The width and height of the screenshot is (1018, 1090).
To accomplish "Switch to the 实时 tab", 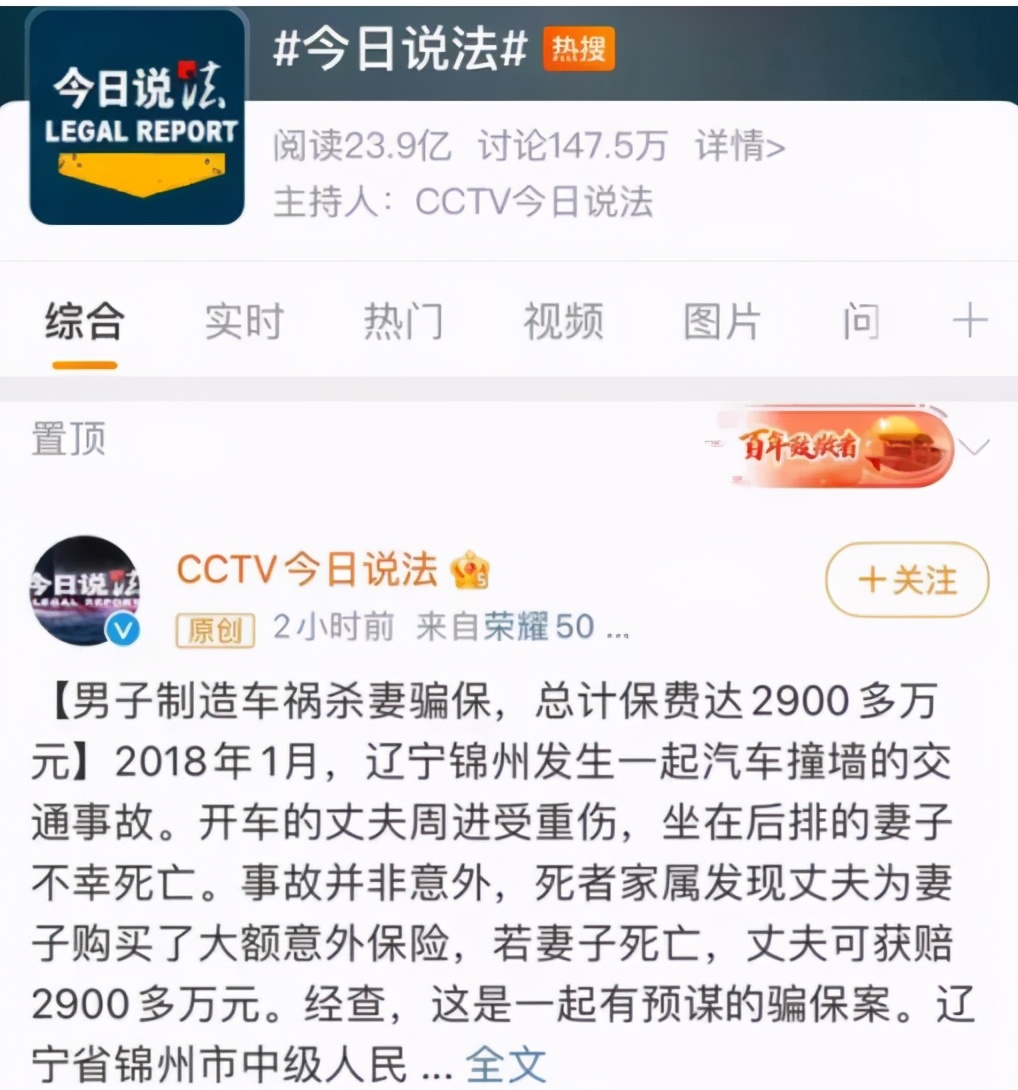I will [244, 323].
